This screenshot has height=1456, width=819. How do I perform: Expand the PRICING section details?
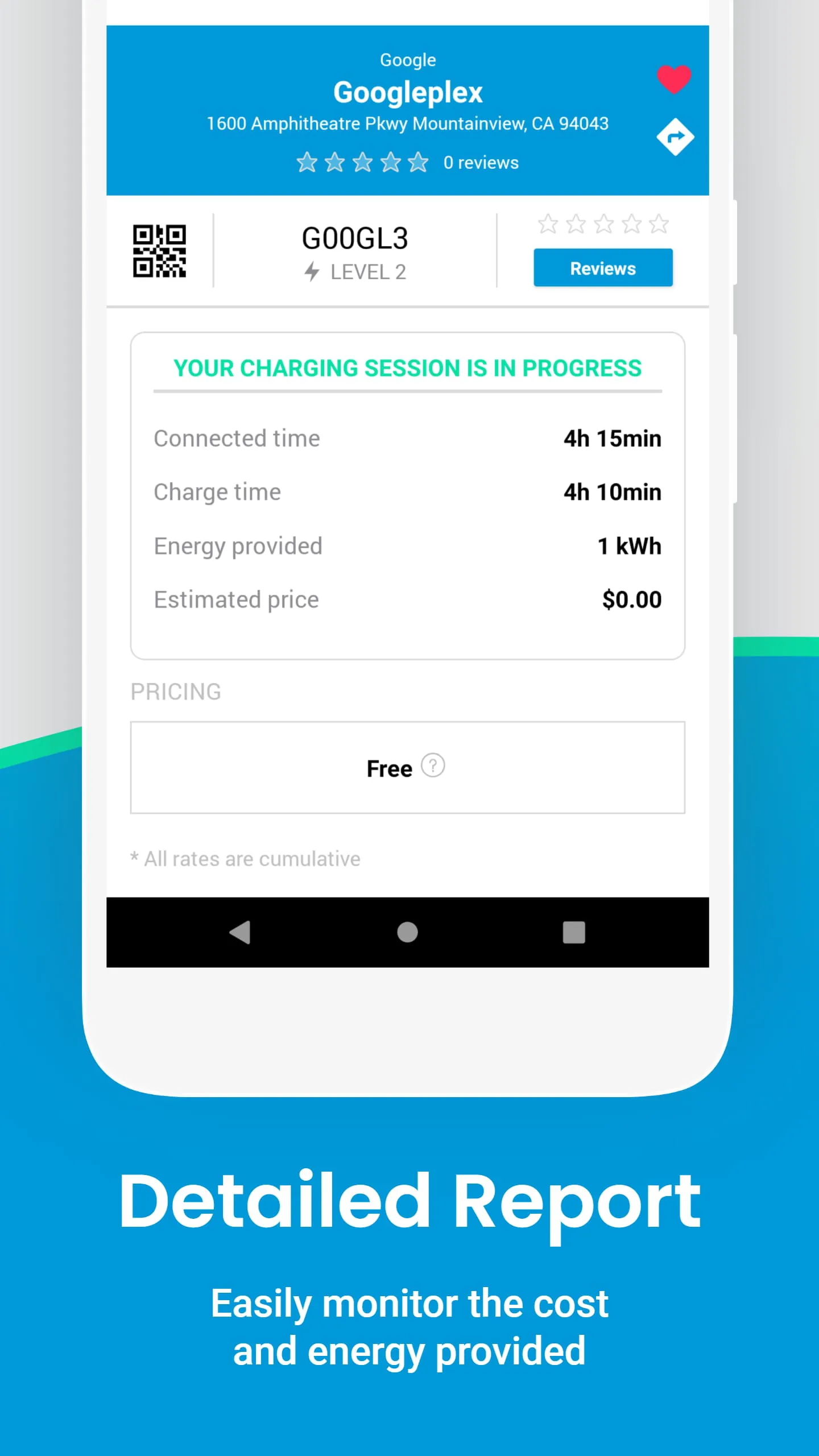176,691
